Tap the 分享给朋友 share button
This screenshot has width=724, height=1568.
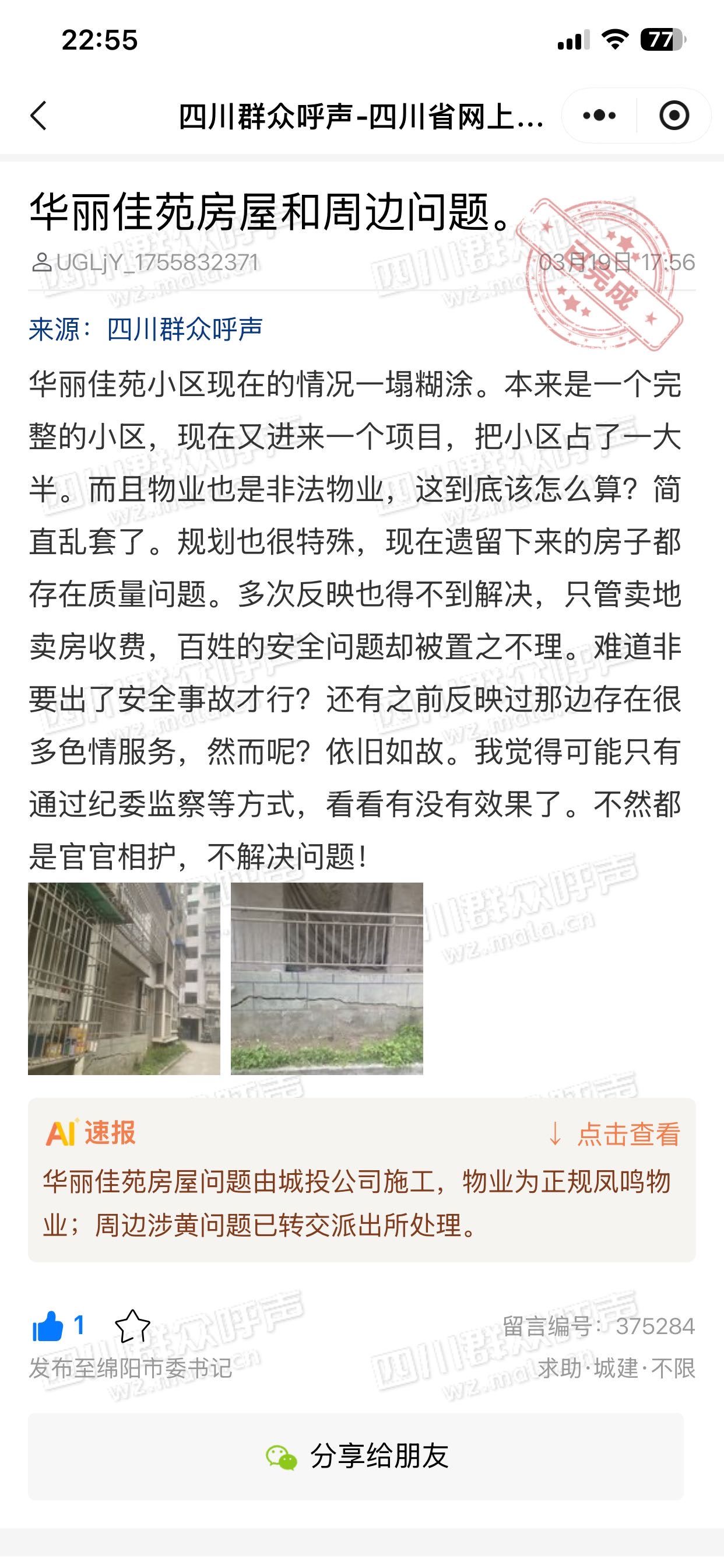click(x=356, y=1457)
